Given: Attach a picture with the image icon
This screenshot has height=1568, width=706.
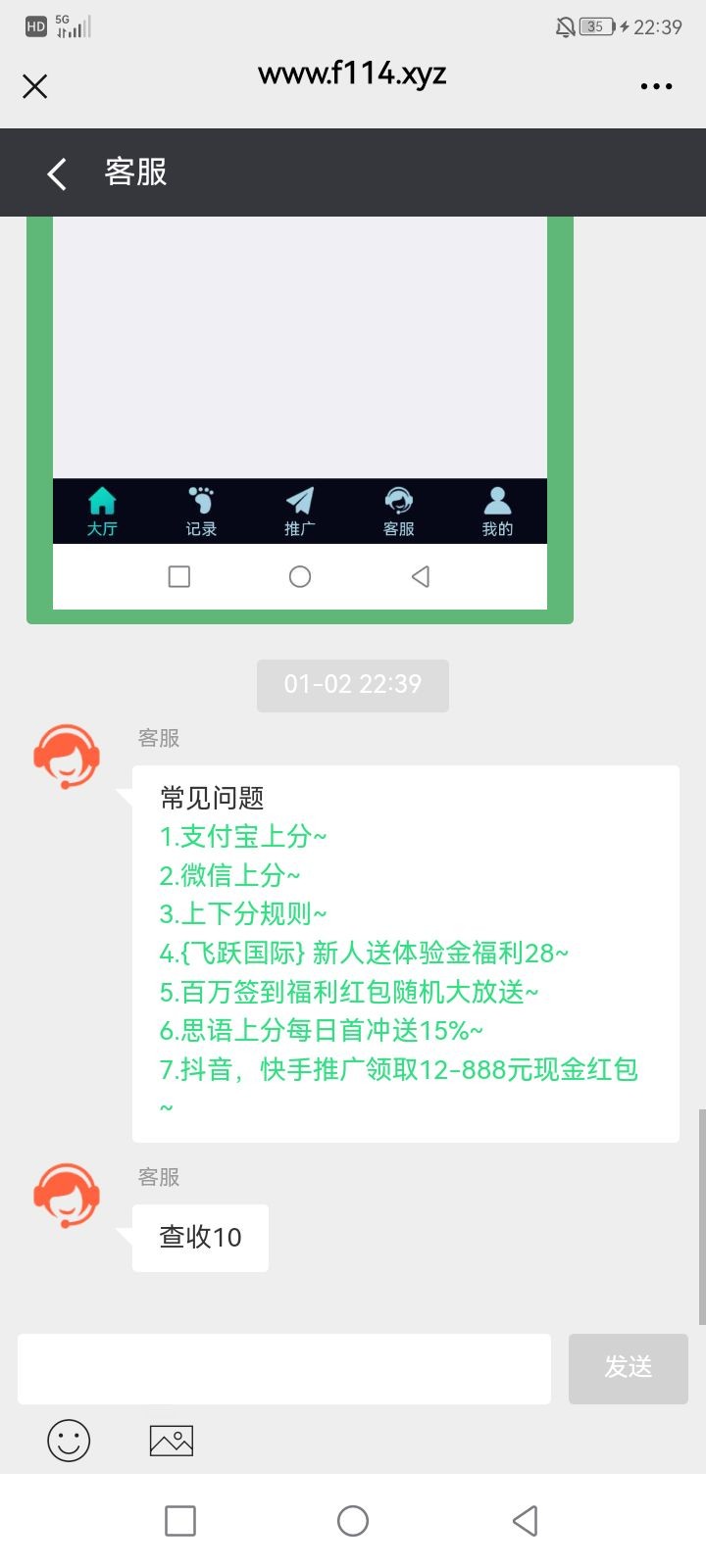Looking at the screenshot, I should 171,1440.
